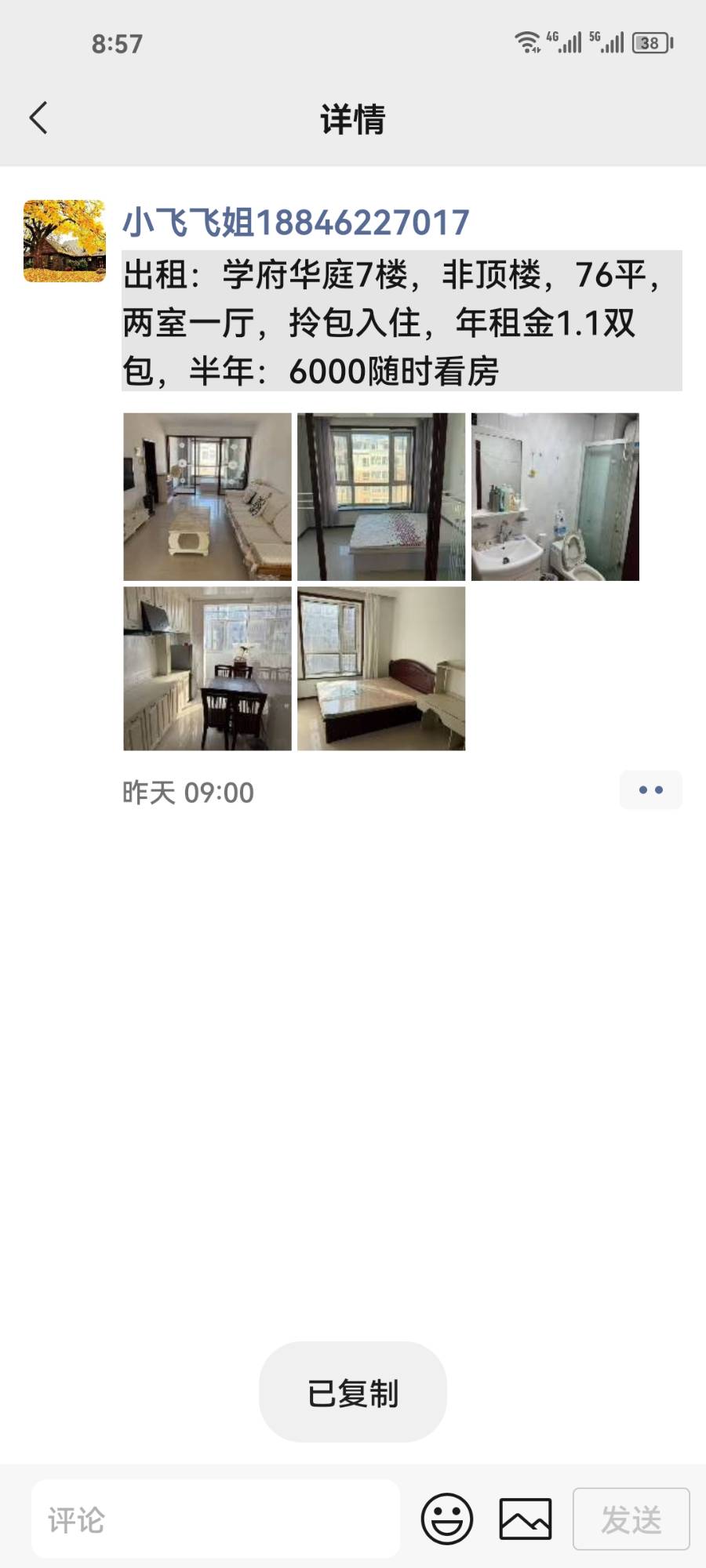706x1568 pixels.
Task: View the bedroom photo with floral bedding
Action: (381, 496)
